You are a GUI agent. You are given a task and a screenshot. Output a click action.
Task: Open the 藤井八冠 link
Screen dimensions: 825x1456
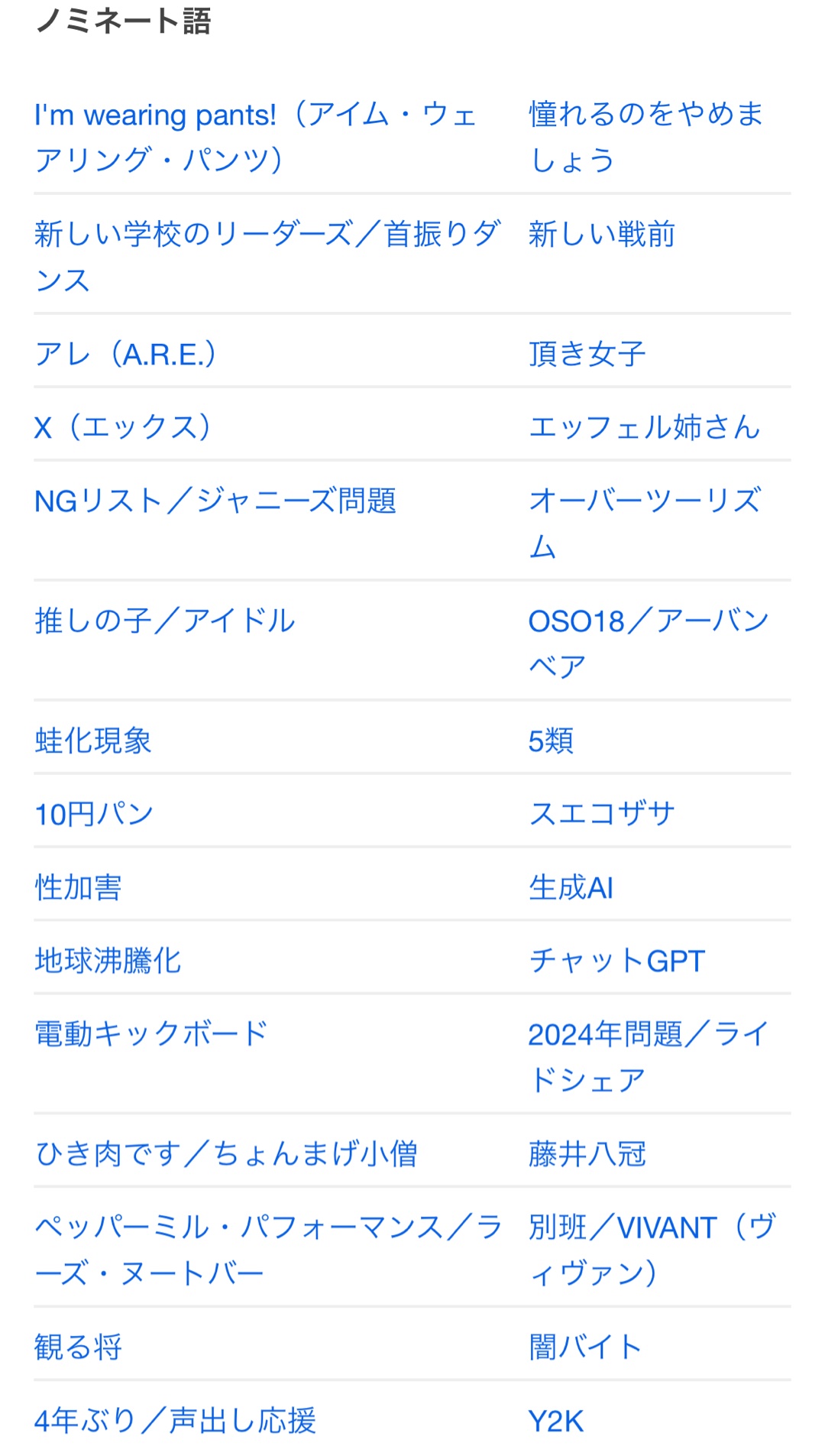[x=587, y=1155]
